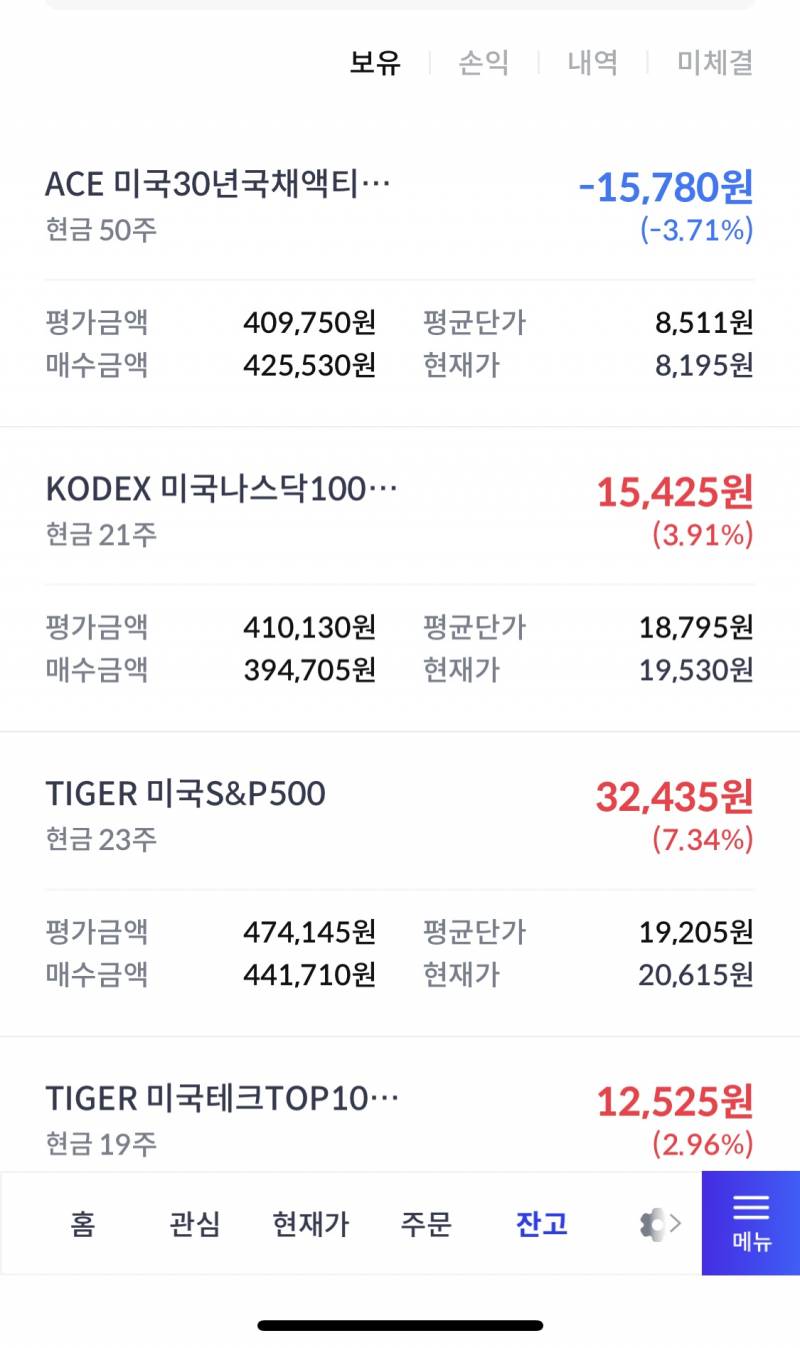800x1348 pixels.
Task: Select the 보유 tab
Action: tap(376, 61)
